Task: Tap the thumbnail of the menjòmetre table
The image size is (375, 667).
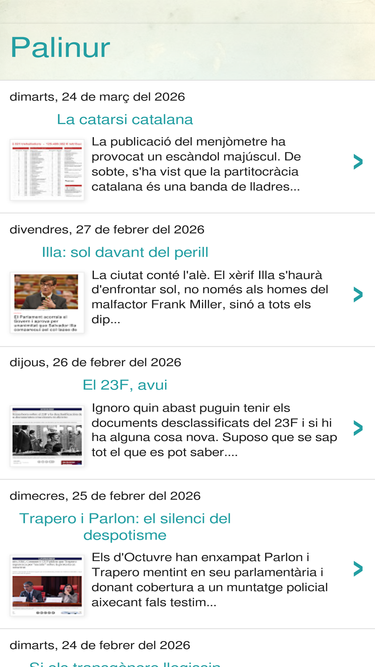Action: 47,169
